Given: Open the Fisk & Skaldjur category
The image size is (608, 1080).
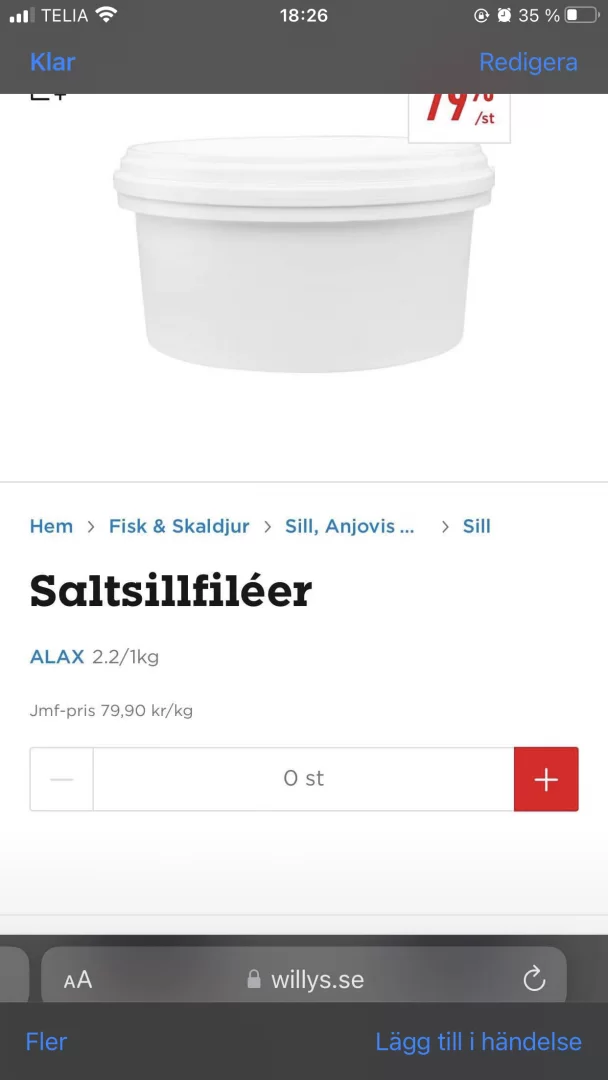Looking at the screenshot, I should [179, 526].
